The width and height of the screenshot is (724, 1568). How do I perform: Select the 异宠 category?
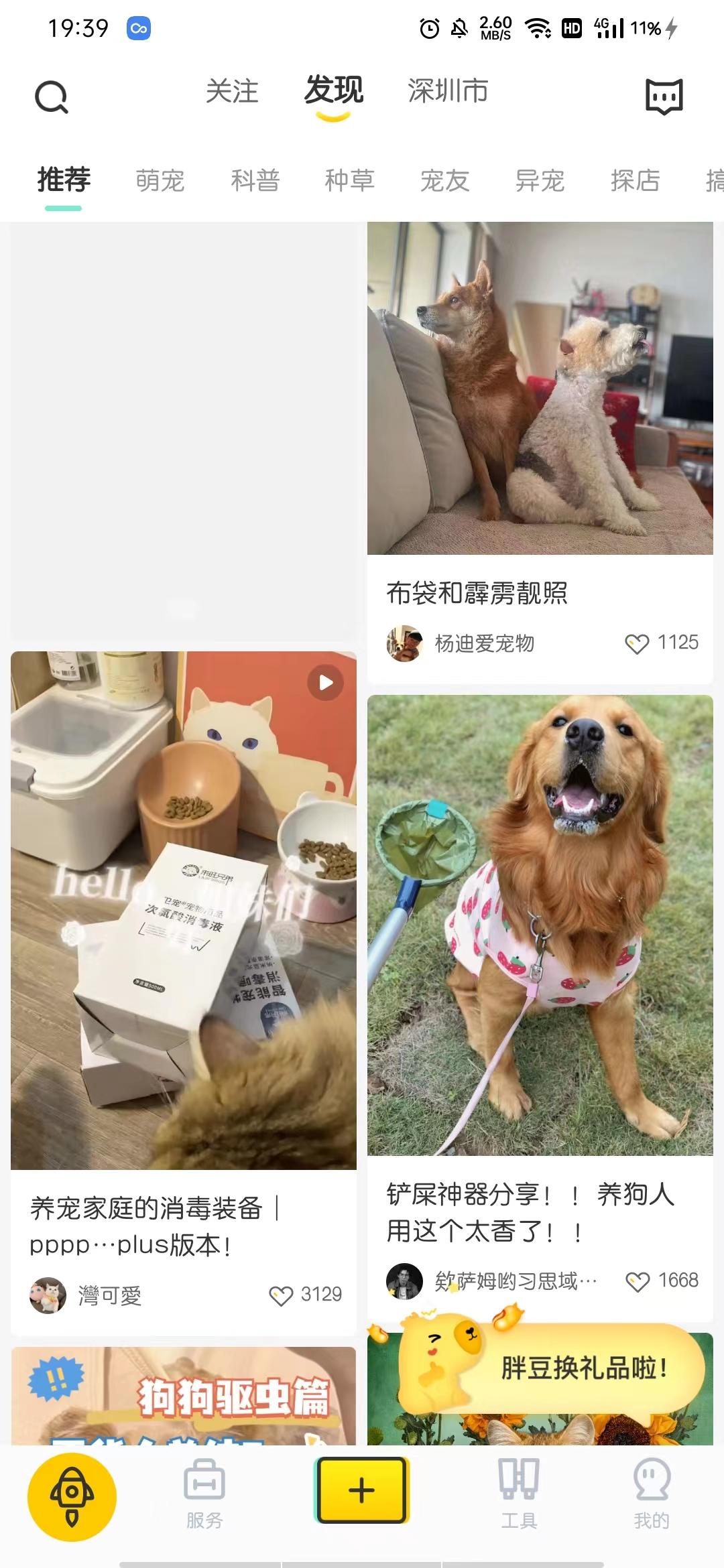540,180
